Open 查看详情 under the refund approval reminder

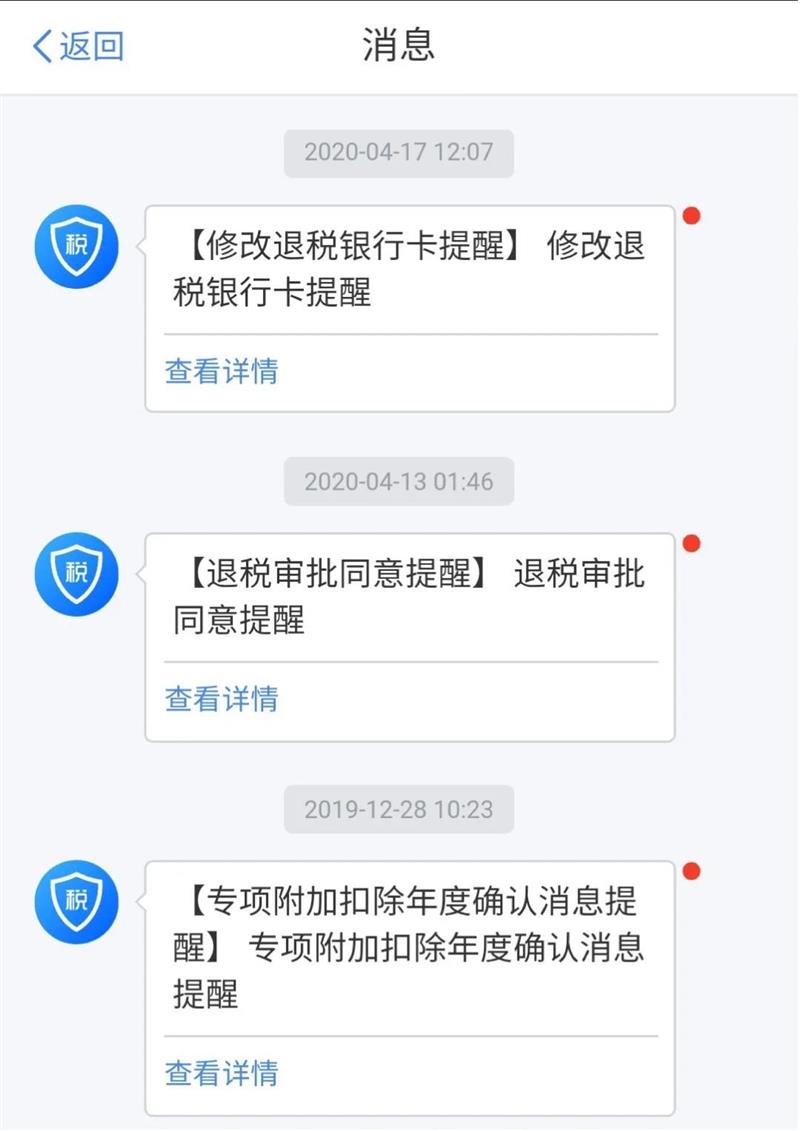220,700
